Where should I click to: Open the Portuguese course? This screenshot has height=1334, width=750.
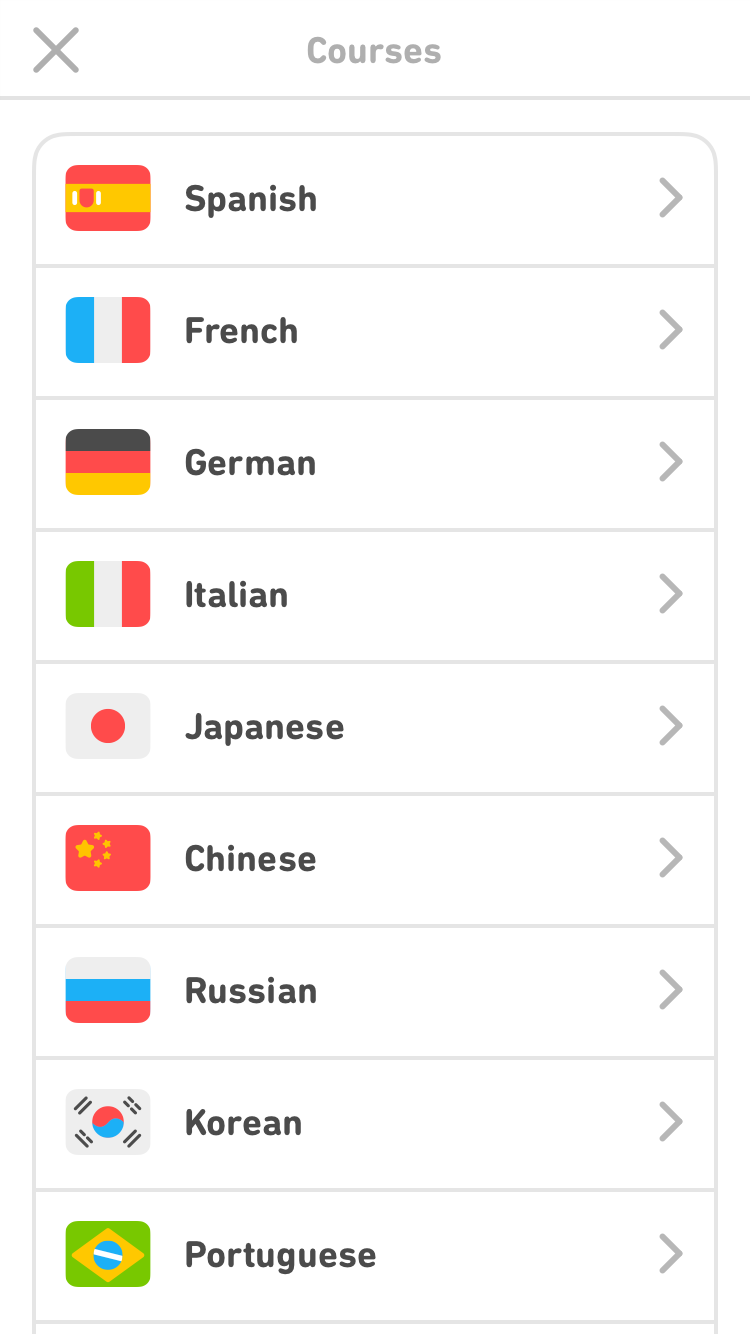[x=375, y=1255]
